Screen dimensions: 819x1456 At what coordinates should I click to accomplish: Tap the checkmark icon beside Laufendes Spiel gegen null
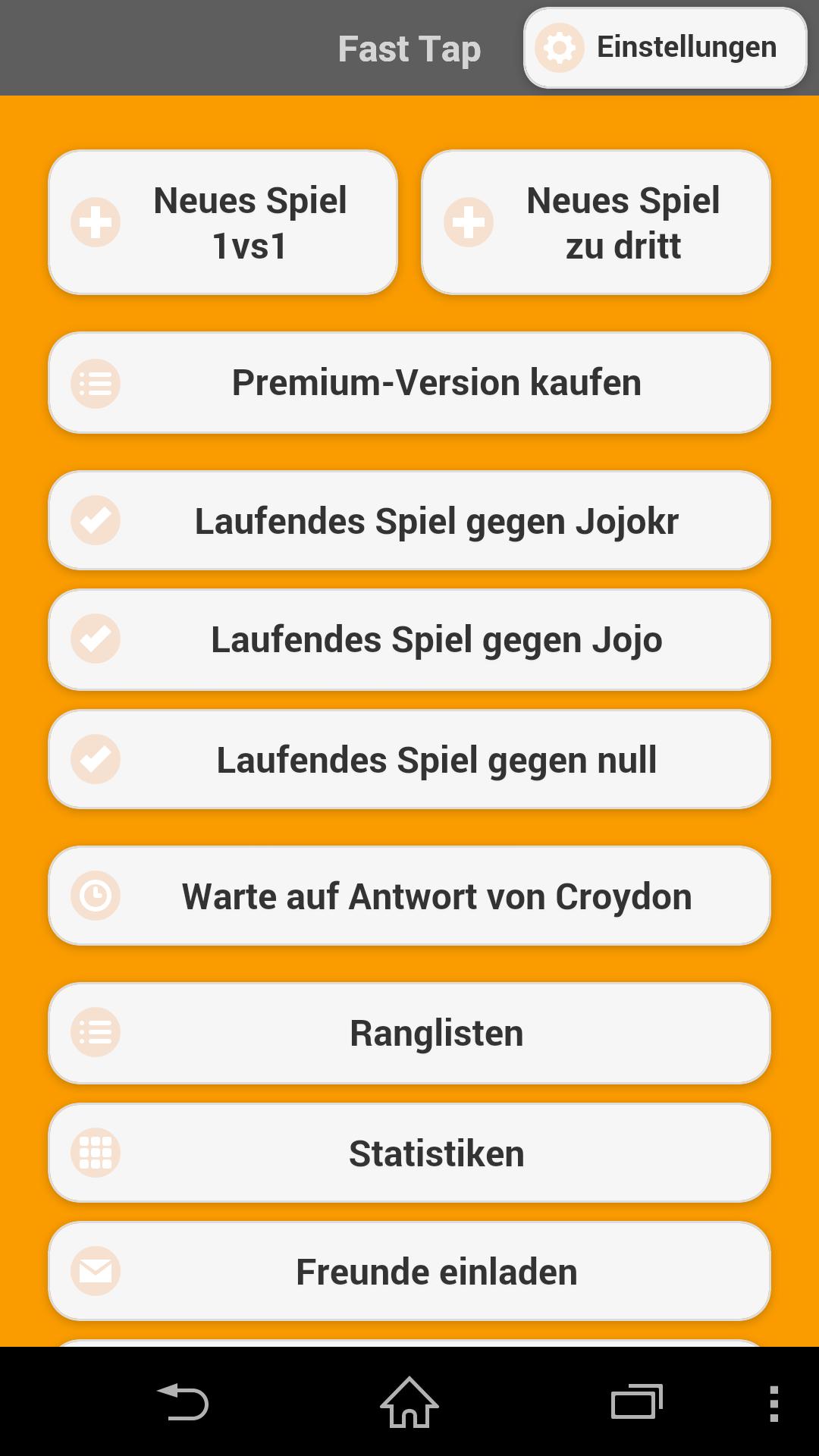coord(95,759)
